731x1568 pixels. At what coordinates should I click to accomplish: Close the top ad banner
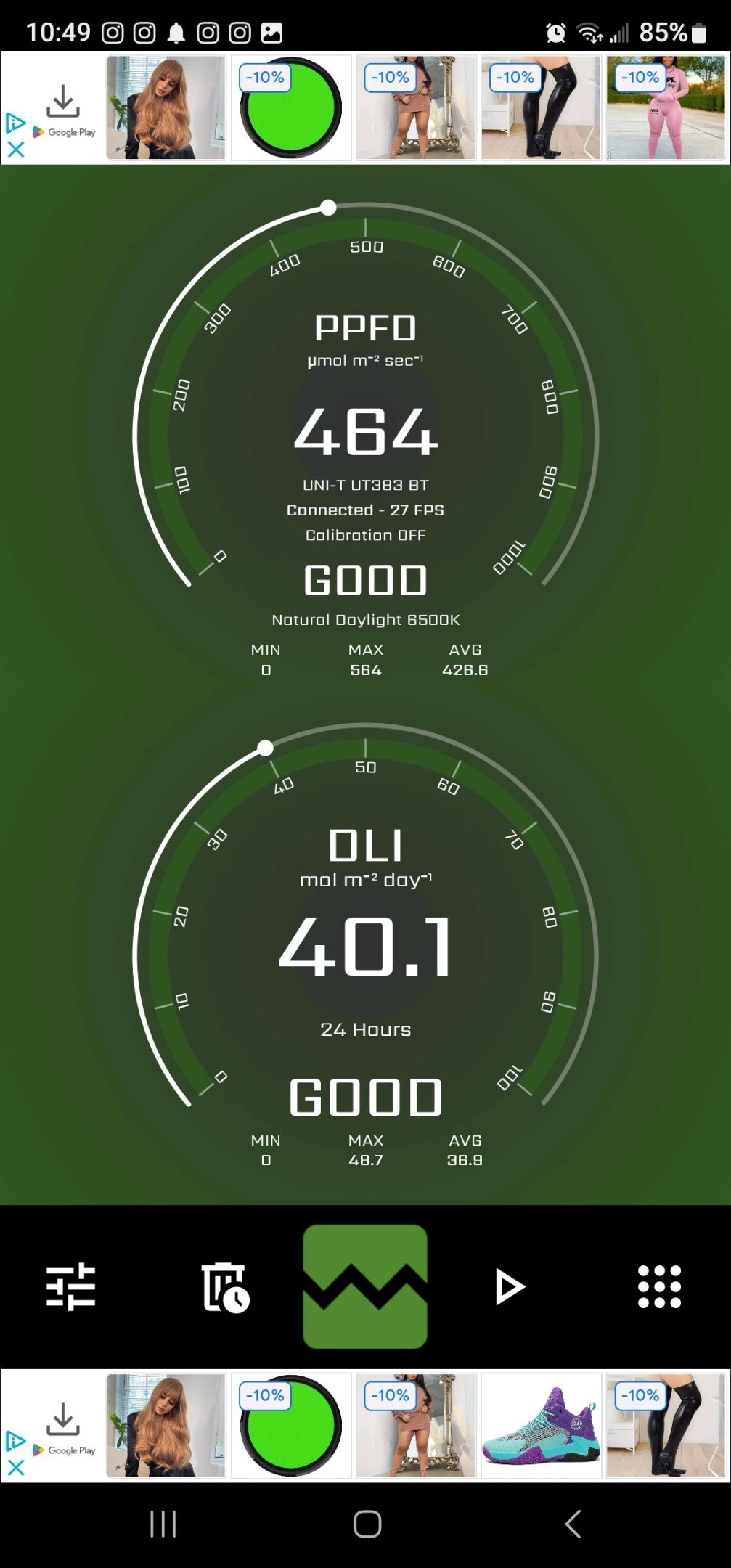[x=15, y=150]
